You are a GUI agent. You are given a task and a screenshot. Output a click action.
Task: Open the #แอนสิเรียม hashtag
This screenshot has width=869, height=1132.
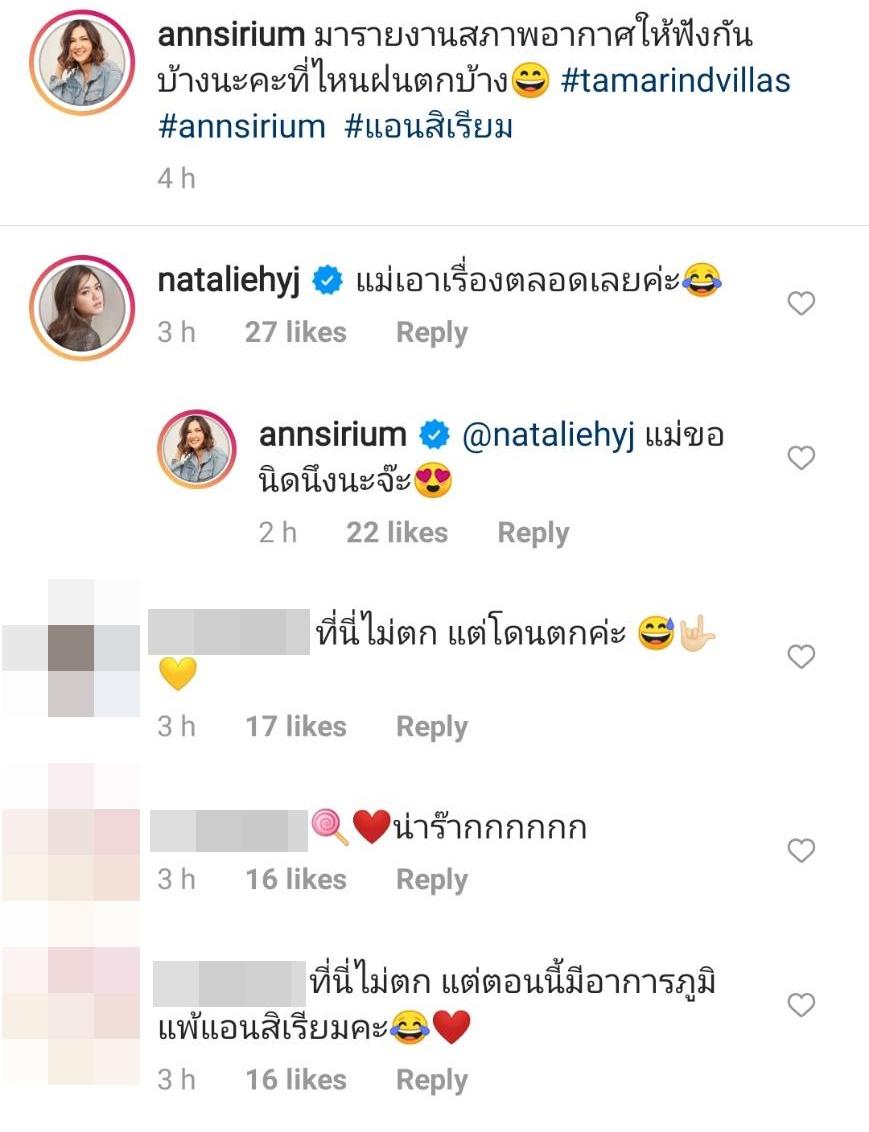pos(429,126)
